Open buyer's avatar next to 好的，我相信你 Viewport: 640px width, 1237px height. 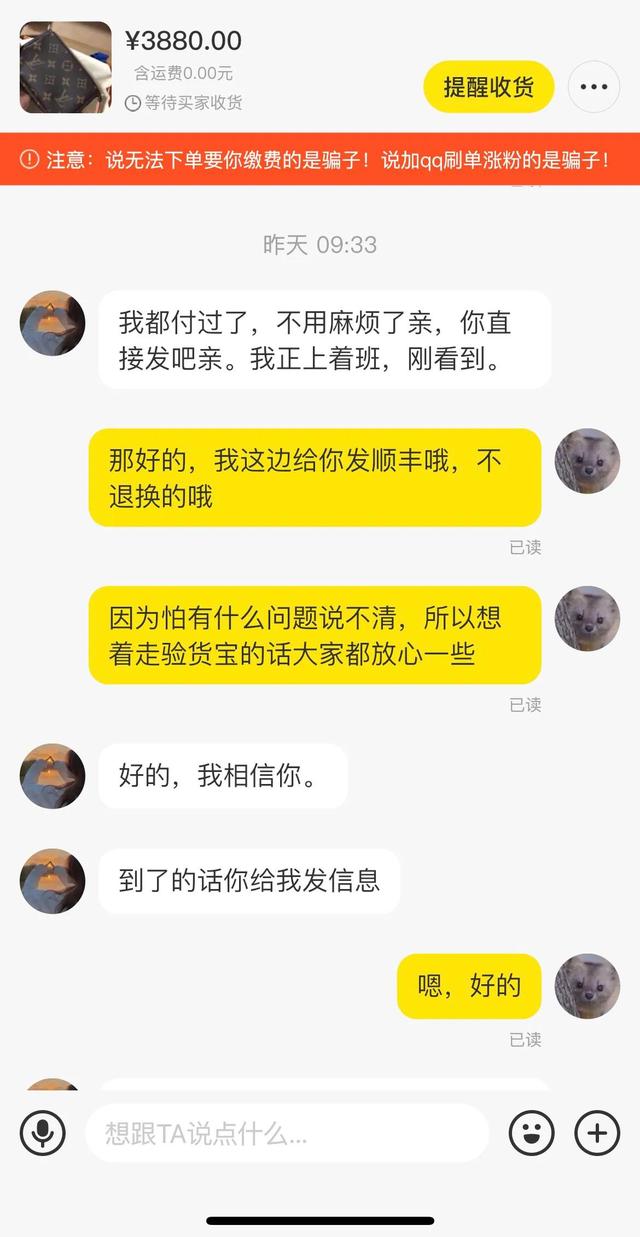pos(52,776)
